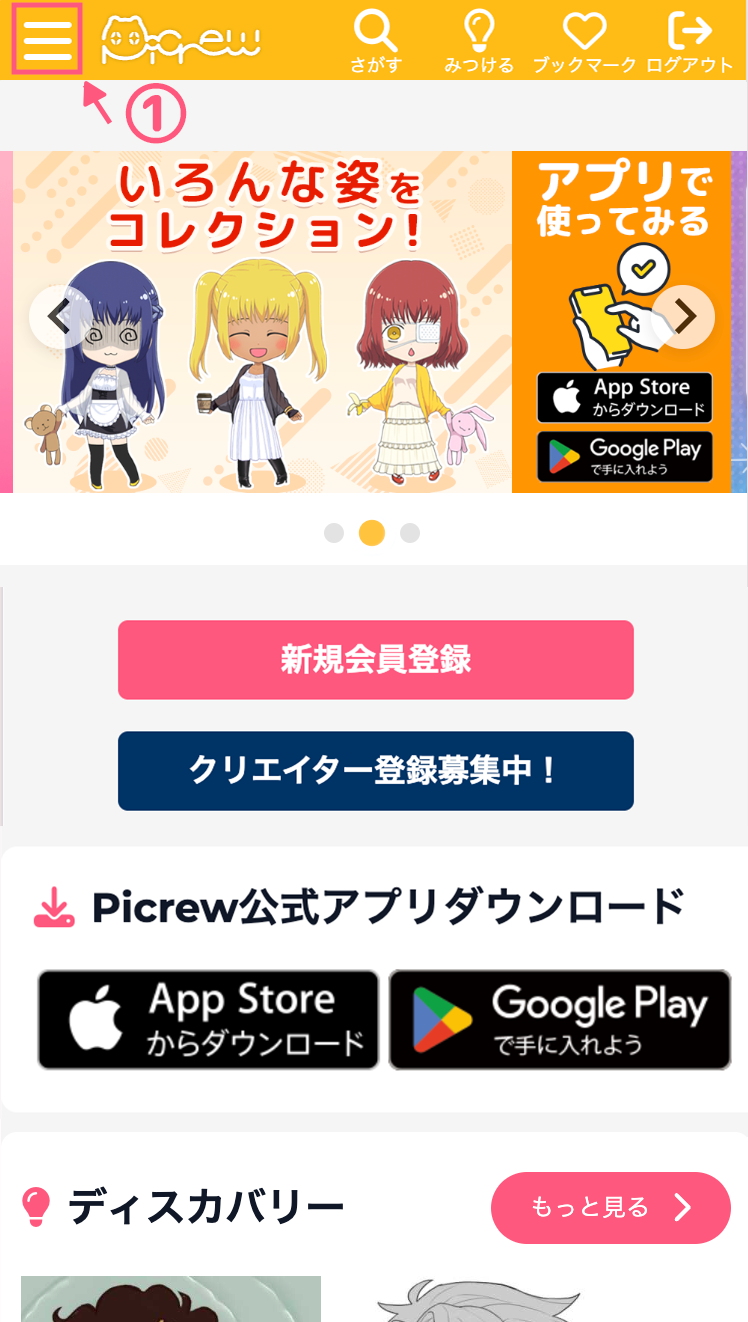Advance to the next carousel banner
This screenshot has height=1322, width=748.
coord(685,317)
